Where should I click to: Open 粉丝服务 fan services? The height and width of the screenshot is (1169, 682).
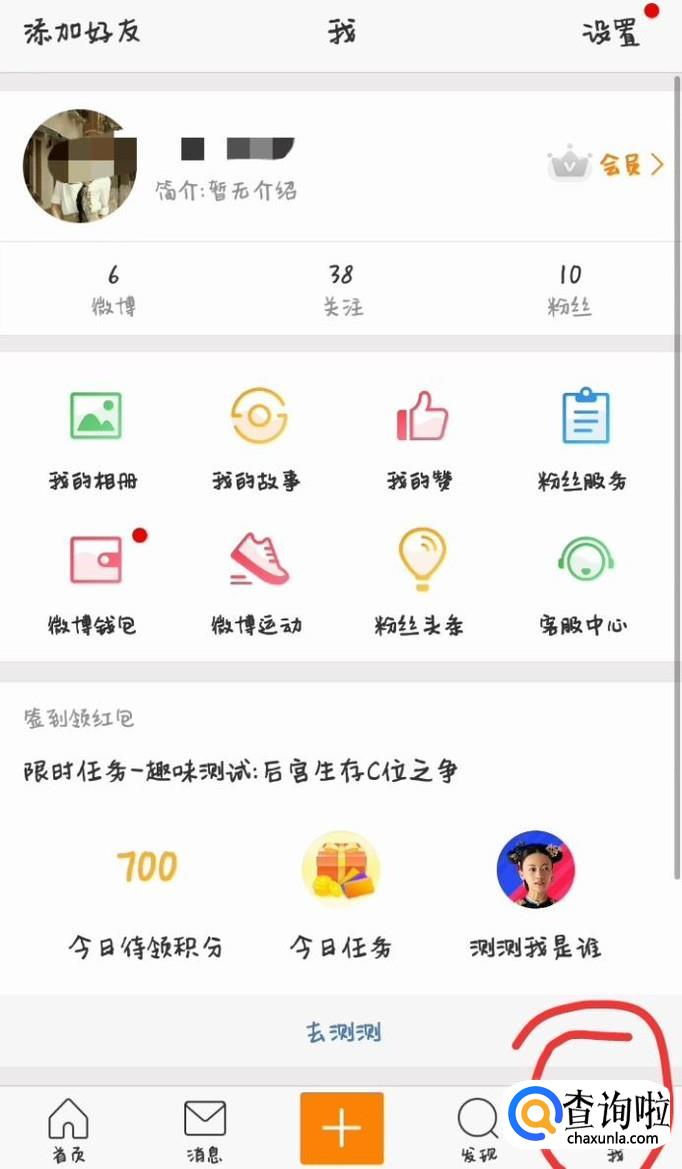(x=583, y=439)
